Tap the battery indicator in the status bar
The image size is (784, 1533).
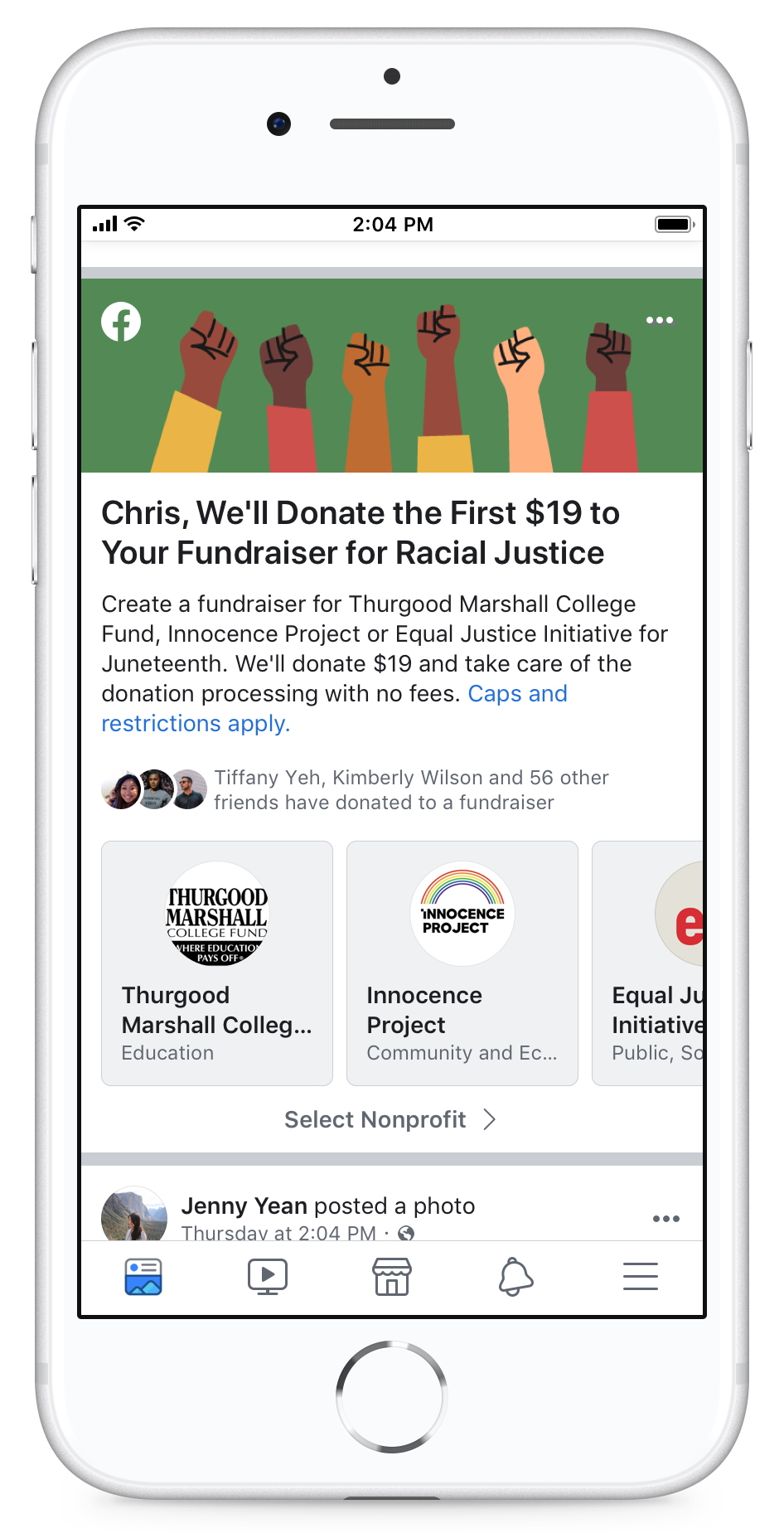coord(673,223)
